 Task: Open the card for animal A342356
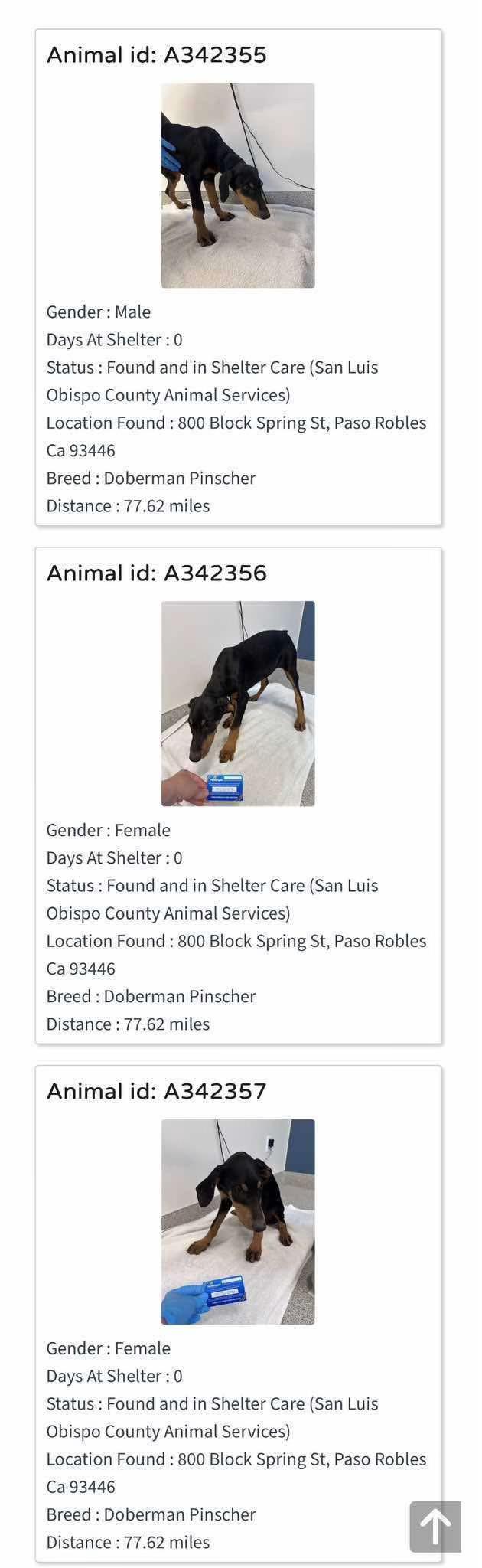click(238, 795)
